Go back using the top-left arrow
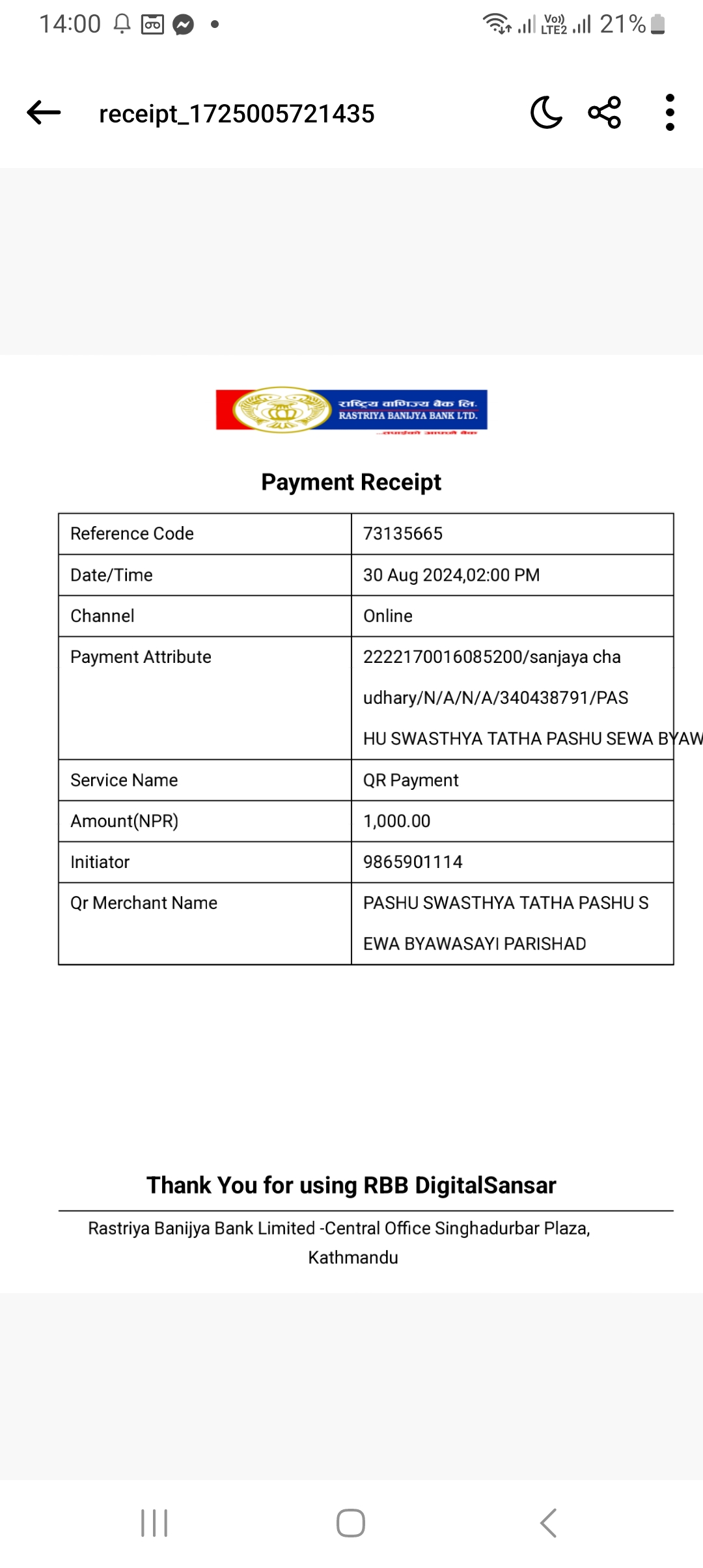 [x=44, y=113]
